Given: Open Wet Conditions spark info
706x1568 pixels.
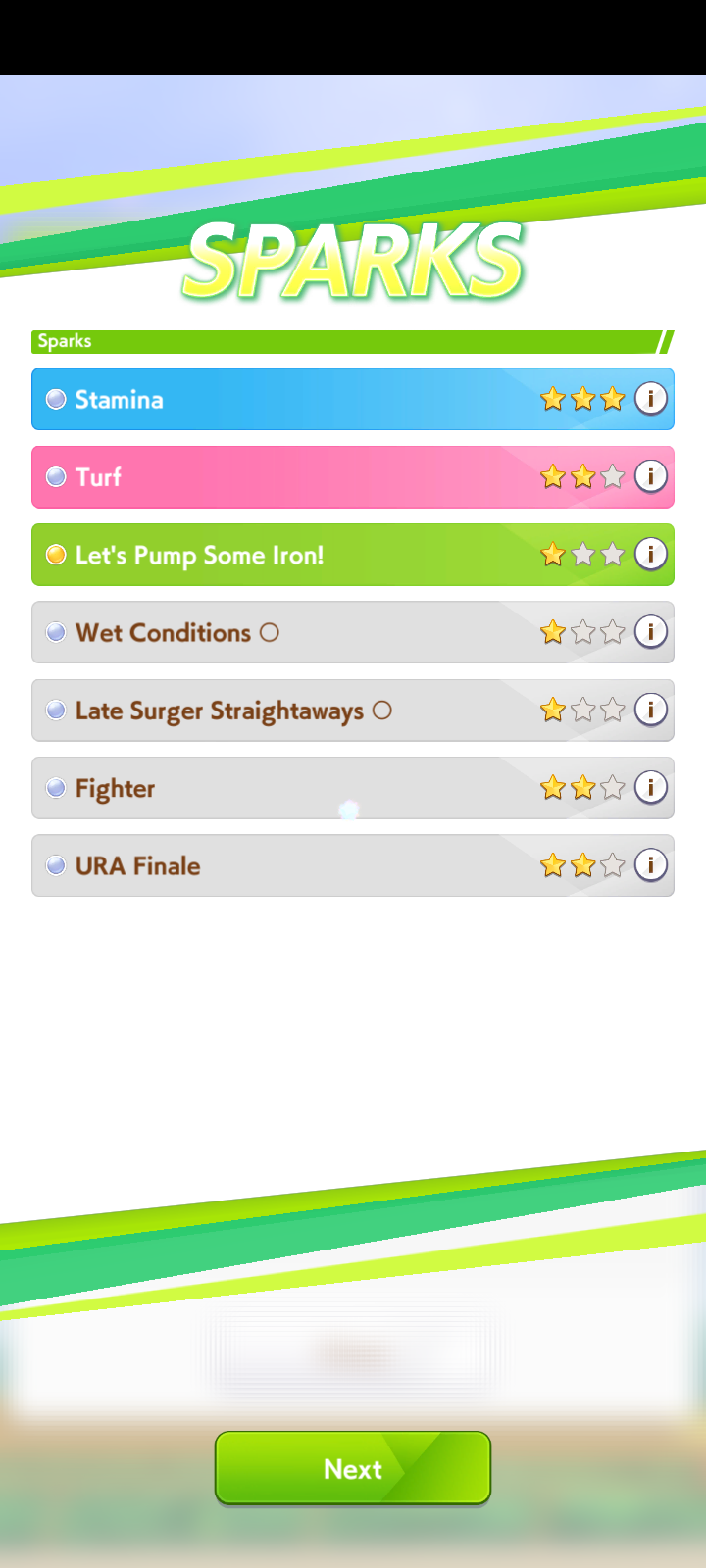Looking at the screenshot, I should point(650,631).
